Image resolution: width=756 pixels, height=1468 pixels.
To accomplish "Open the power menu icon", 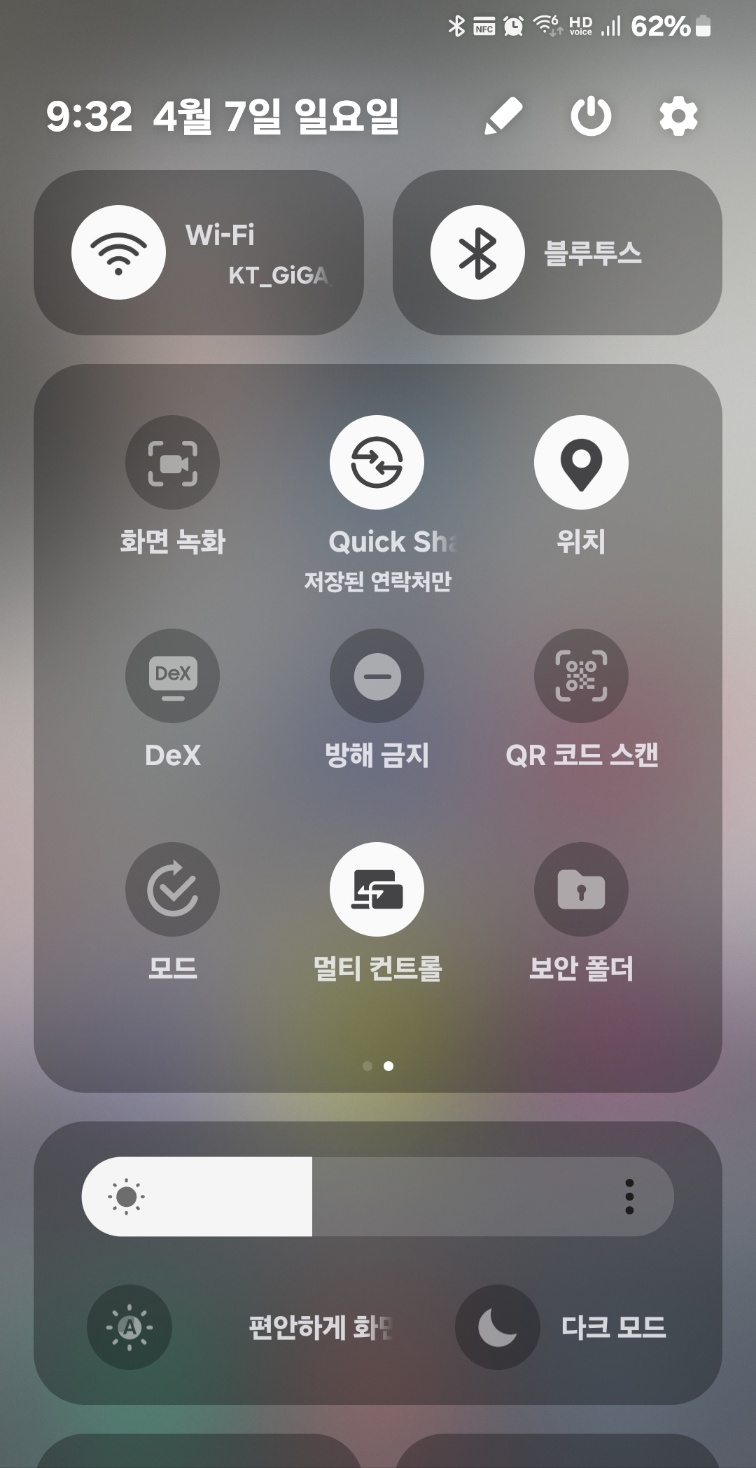I will tap(591, 117).
